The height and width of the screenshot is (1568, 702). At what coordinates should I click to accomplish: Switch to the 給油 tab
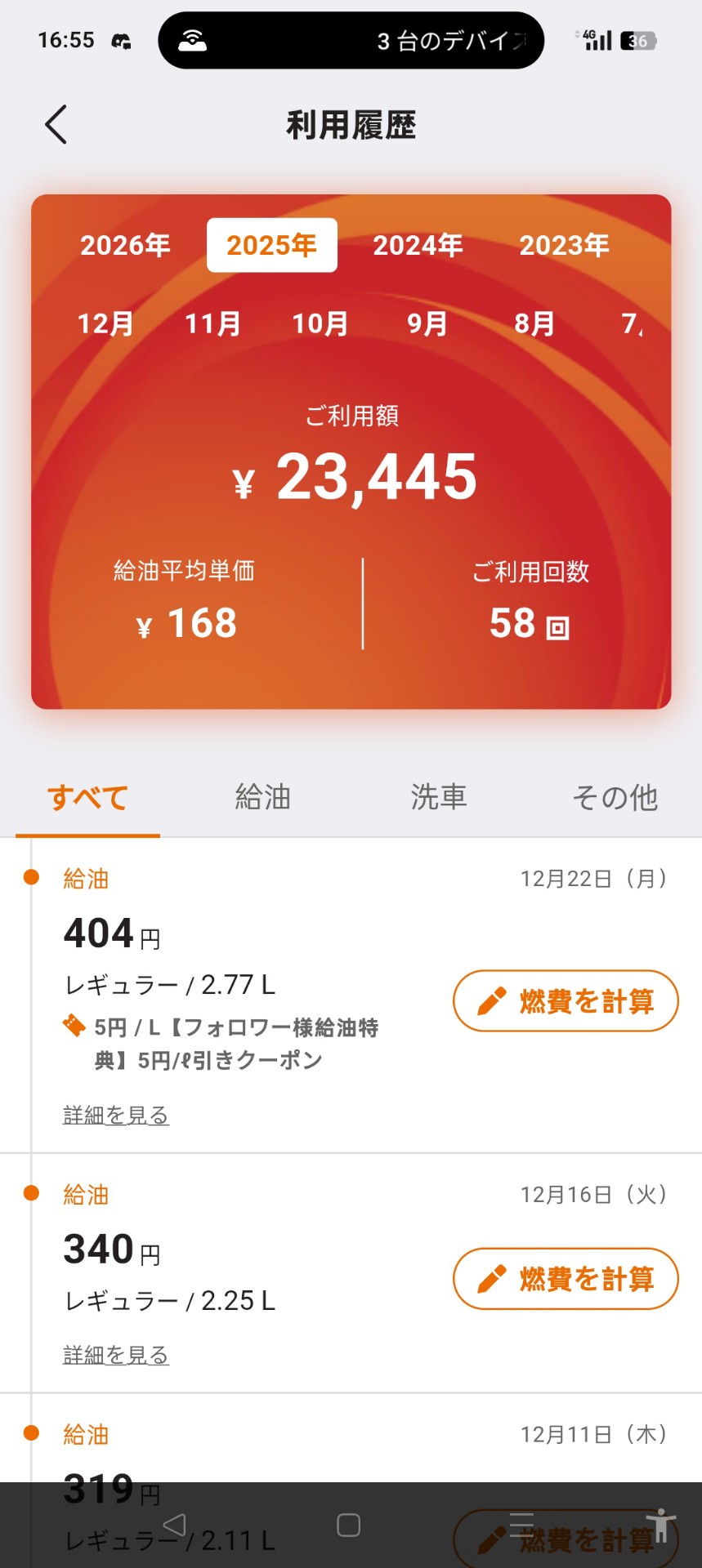pyautogui.click(x=262, y=797)
